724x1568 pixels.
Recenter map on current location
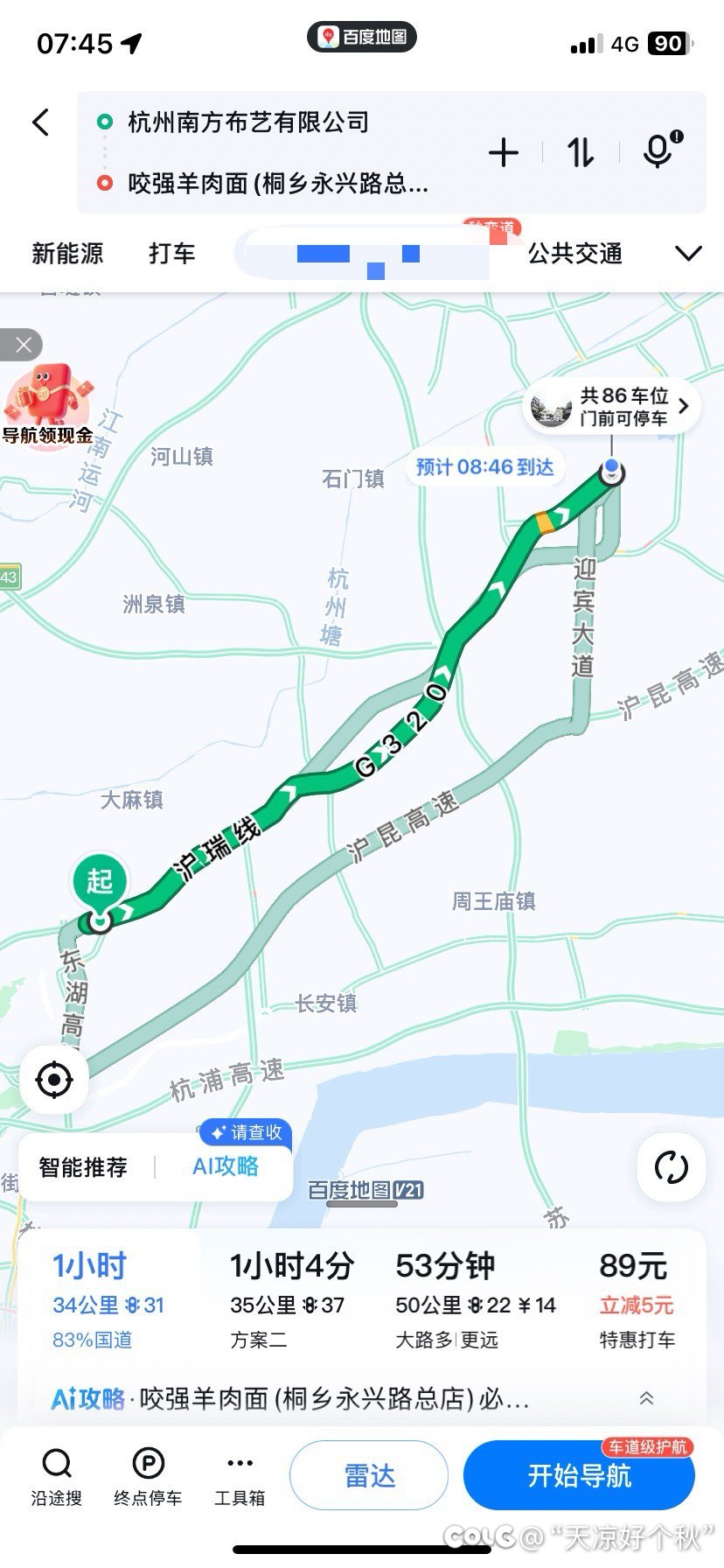click(54, 1080)
